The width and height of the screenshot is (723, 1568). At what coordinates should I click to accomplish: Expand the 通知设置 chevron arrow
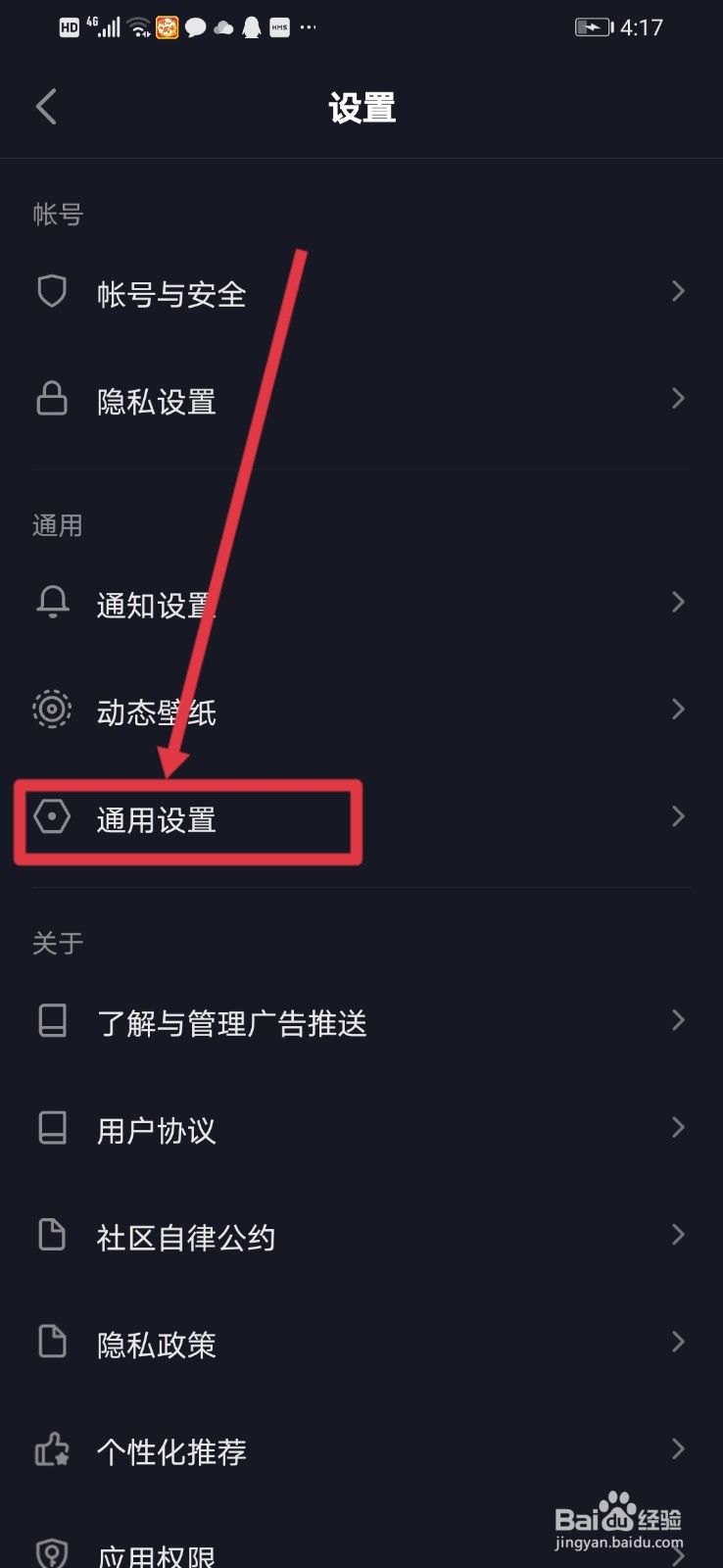(679, 603)
